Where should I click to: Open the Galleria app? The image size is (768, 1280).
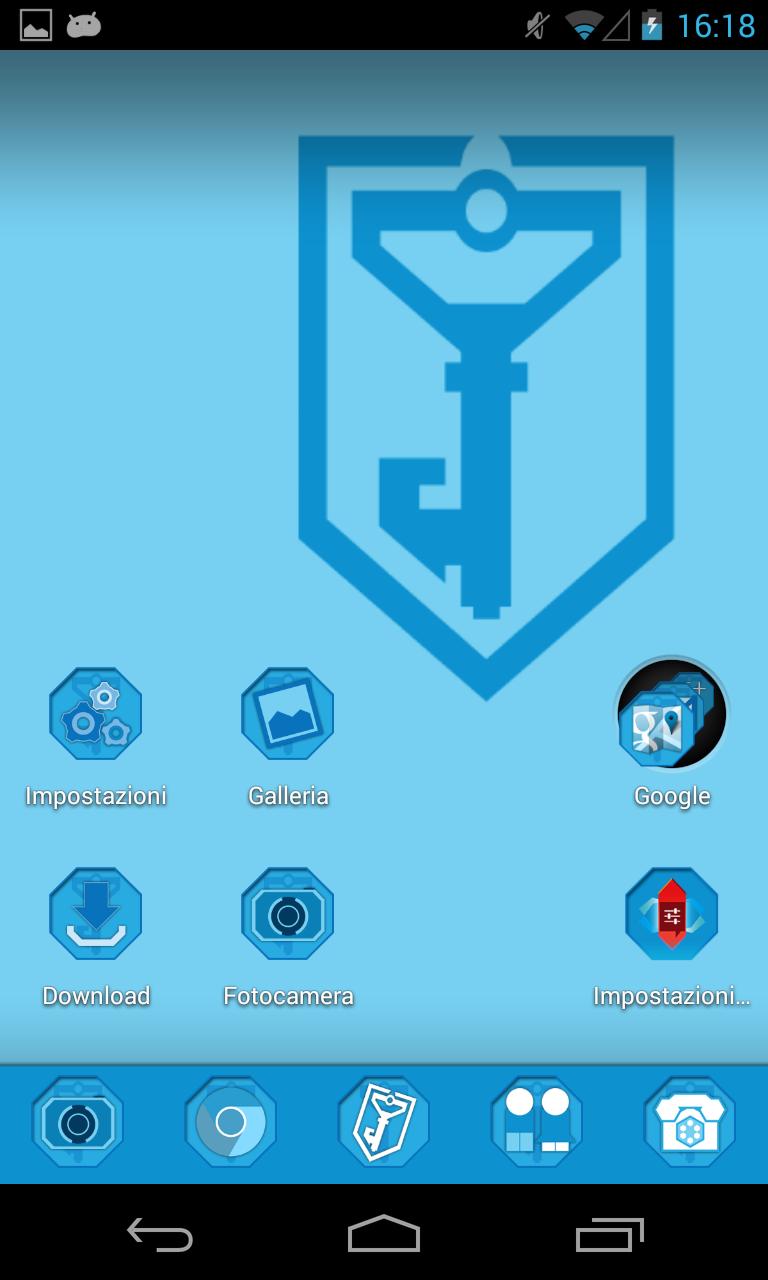[288, 714]
